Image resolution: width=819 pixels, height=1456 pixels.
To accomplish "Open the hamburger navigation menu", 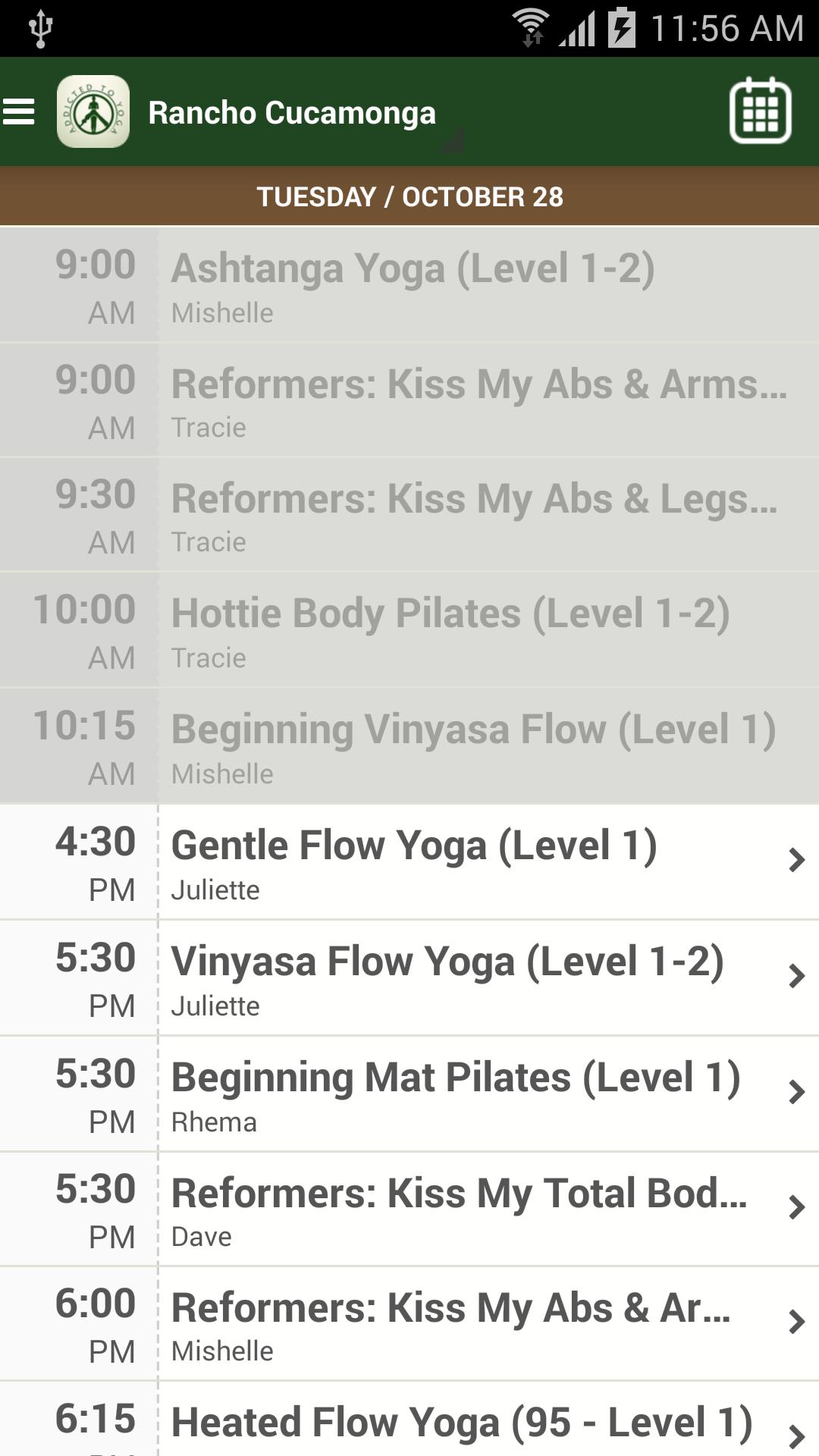I will pyautogui.click(x=20, y=111).
